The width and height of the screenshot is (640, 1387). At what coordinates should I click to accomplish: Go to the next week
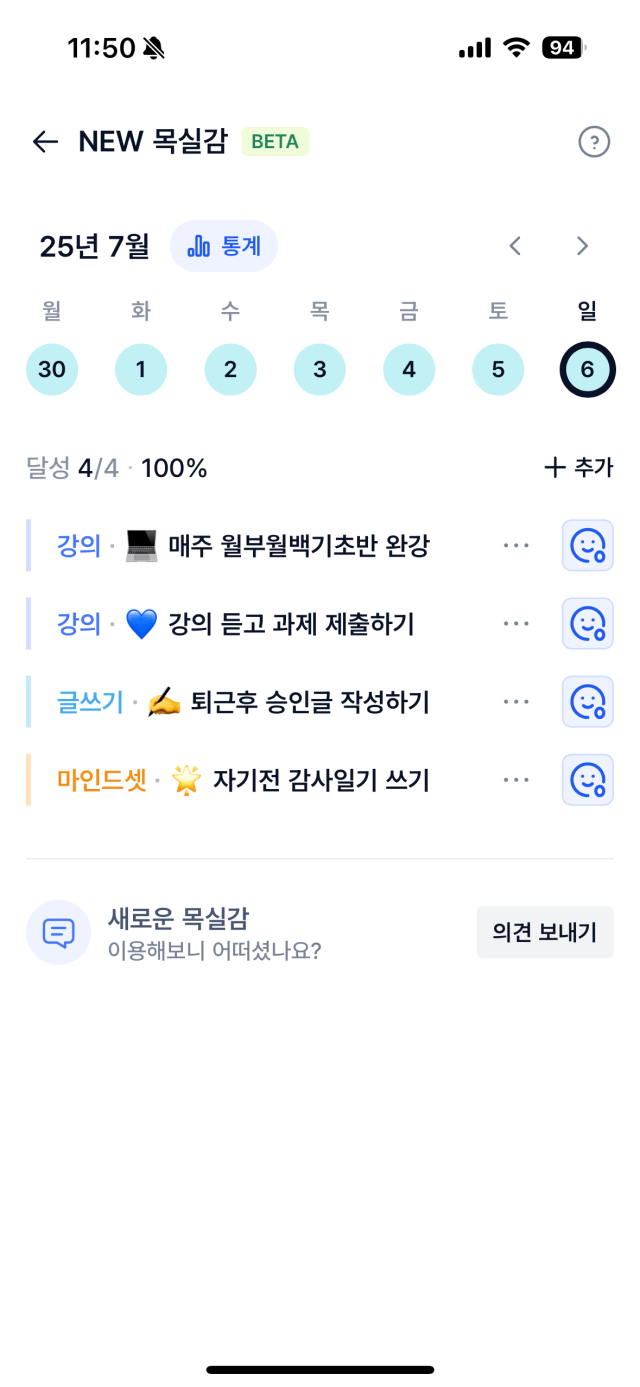[582, 246]
